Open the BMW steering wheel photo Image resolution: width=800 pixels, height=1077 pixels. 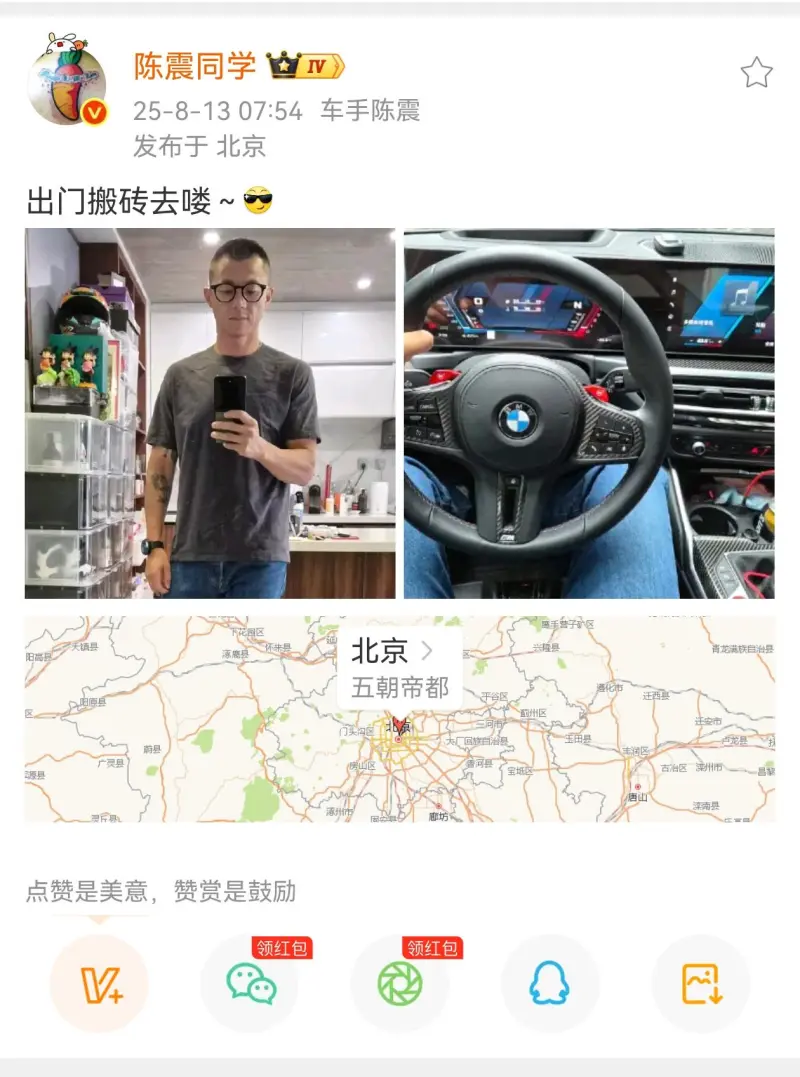(x=589, y=413)
